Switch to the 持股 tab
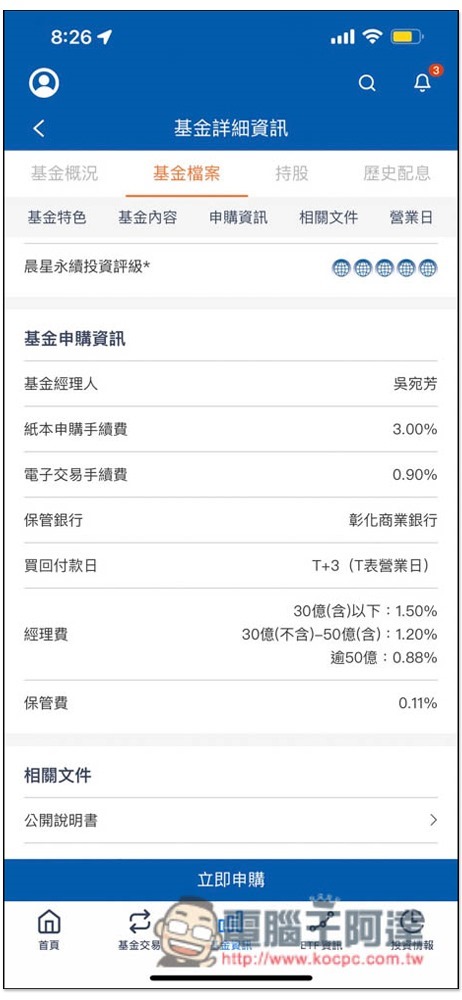The image size is (462, 1000). click(292, 173)
